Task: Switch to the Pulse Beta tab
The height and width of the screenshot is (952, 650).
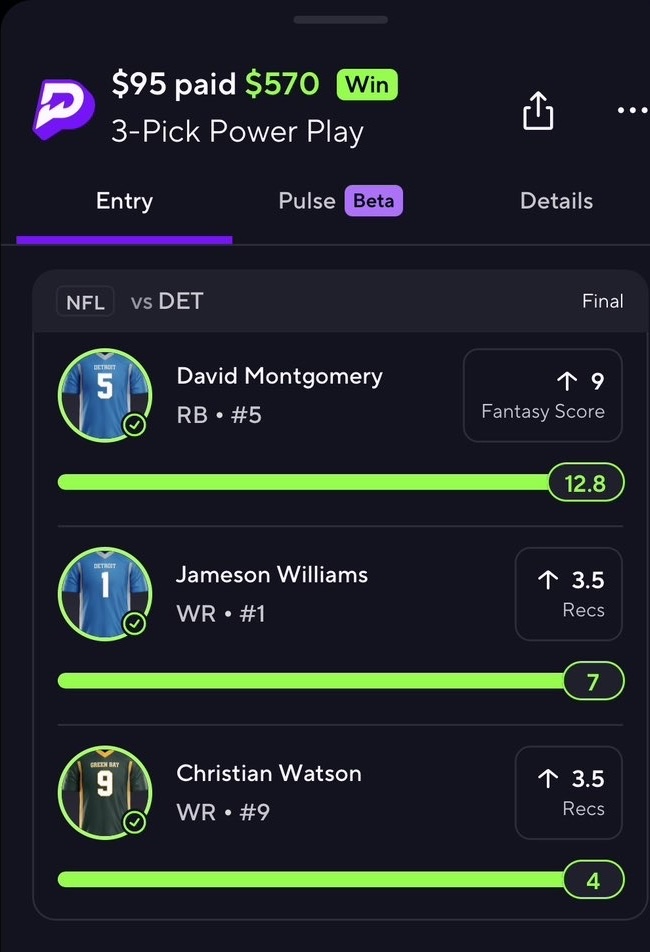Action: pos(340,201)
